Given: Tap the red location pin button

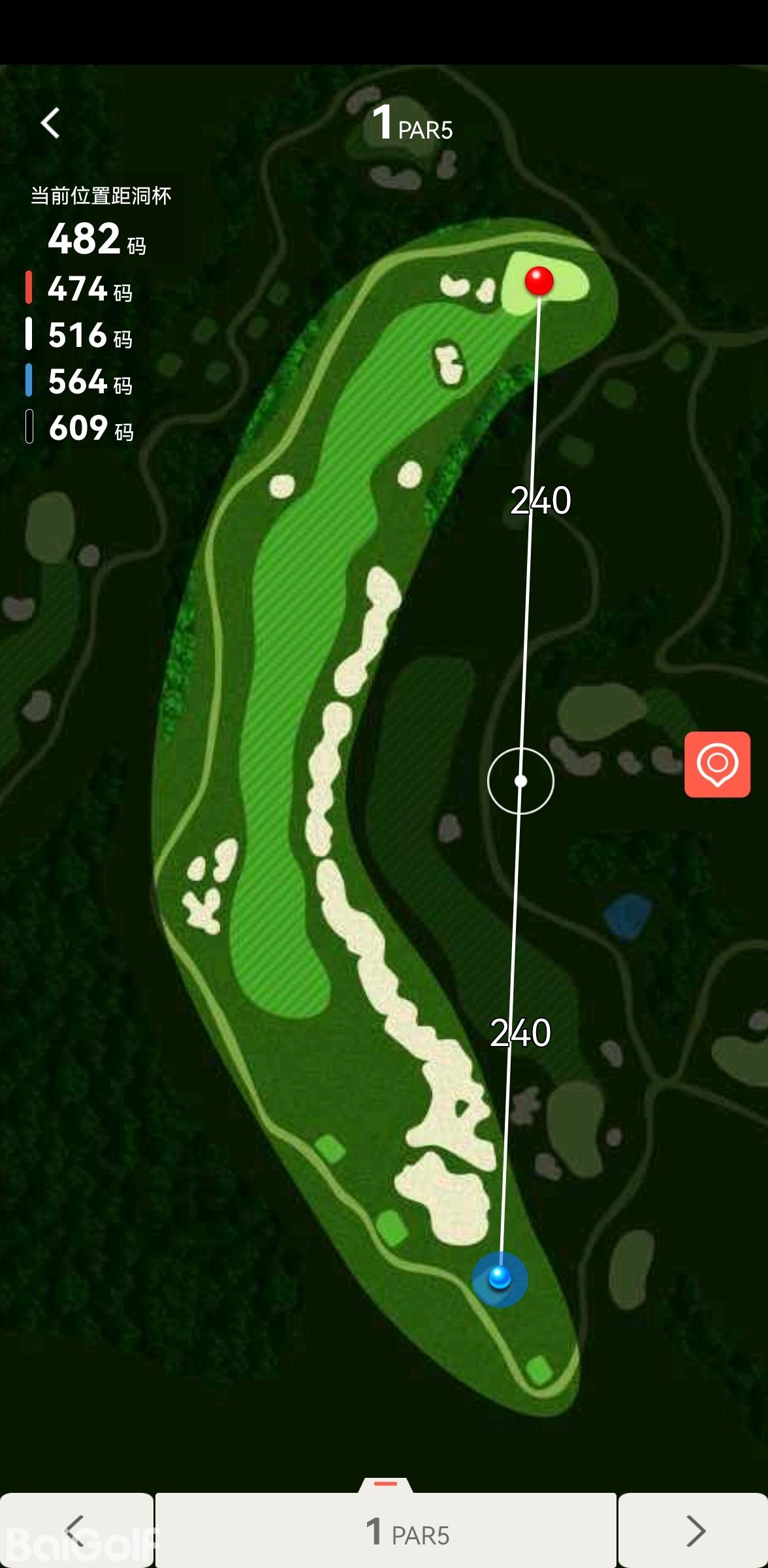Looking at the screenshot, I should pyautogui.click(x=717, y=764).
